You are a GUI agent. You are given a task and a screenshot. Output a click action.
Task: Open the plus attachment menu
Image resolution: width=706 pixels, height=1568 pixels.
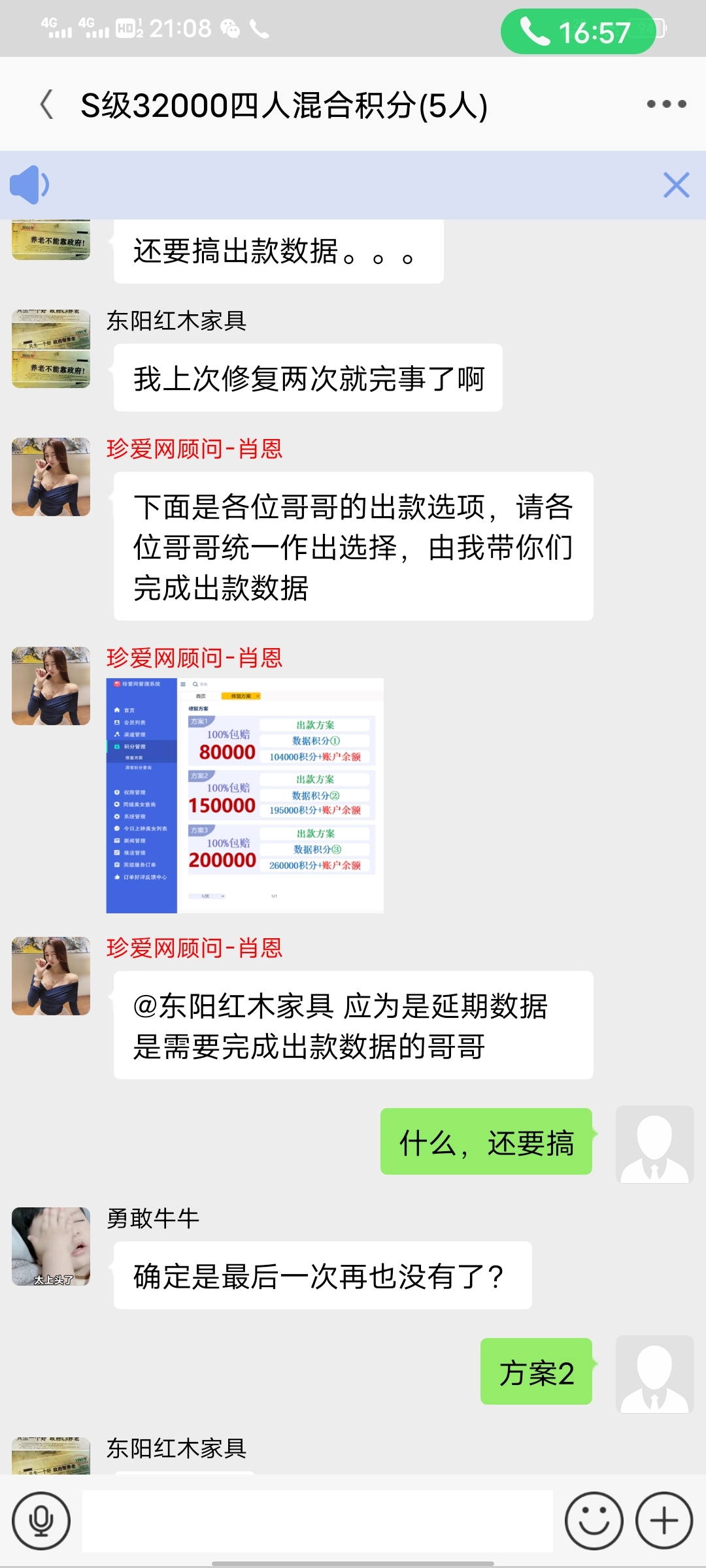664,1520
